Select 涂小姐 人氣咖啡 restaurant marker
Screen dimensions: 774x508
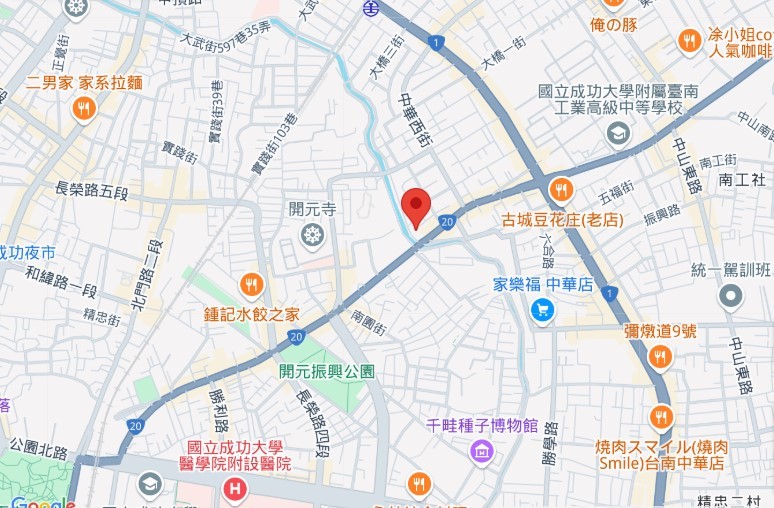pyautogui.click(x=689, y=41)
